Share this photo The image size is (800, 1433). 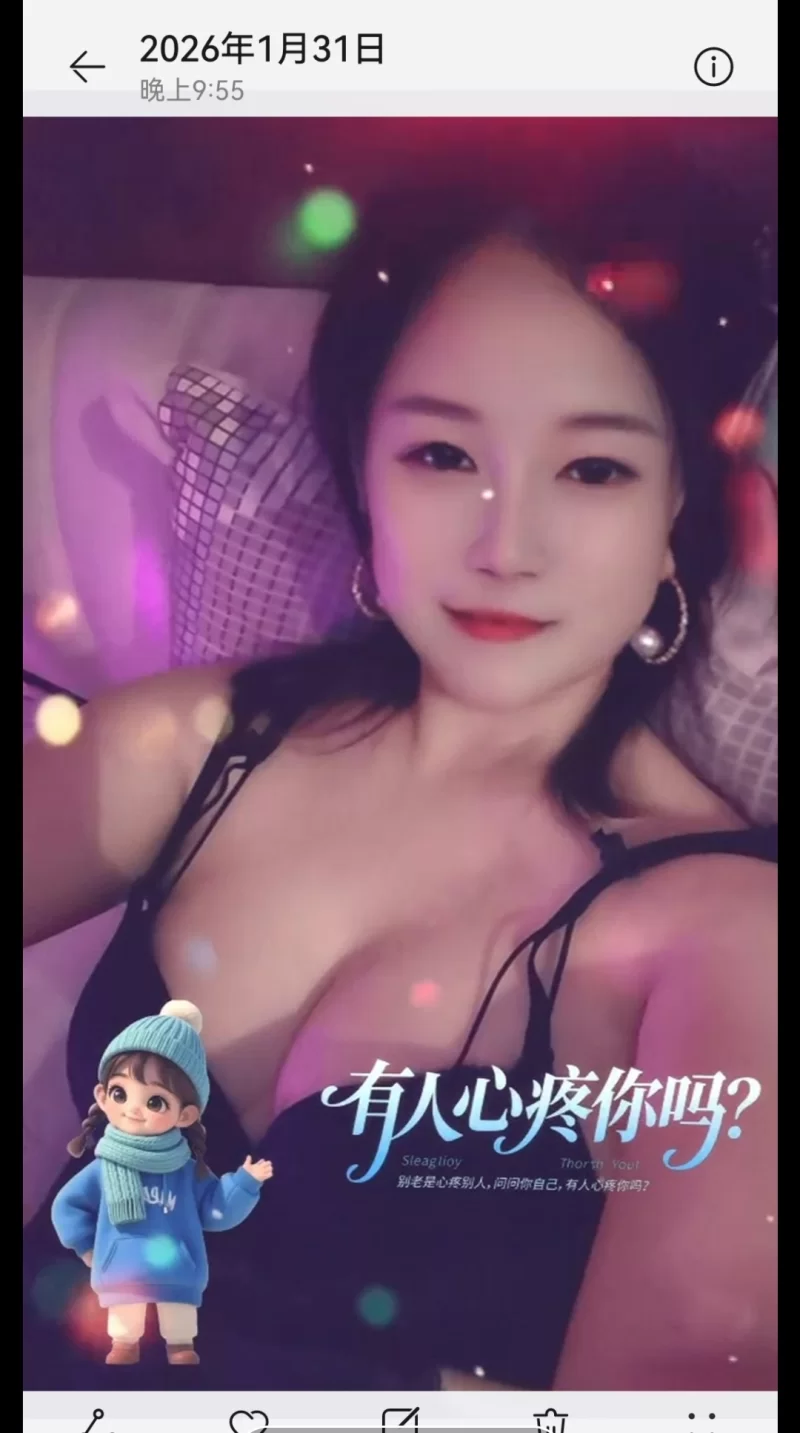(x=97, y=1420)
